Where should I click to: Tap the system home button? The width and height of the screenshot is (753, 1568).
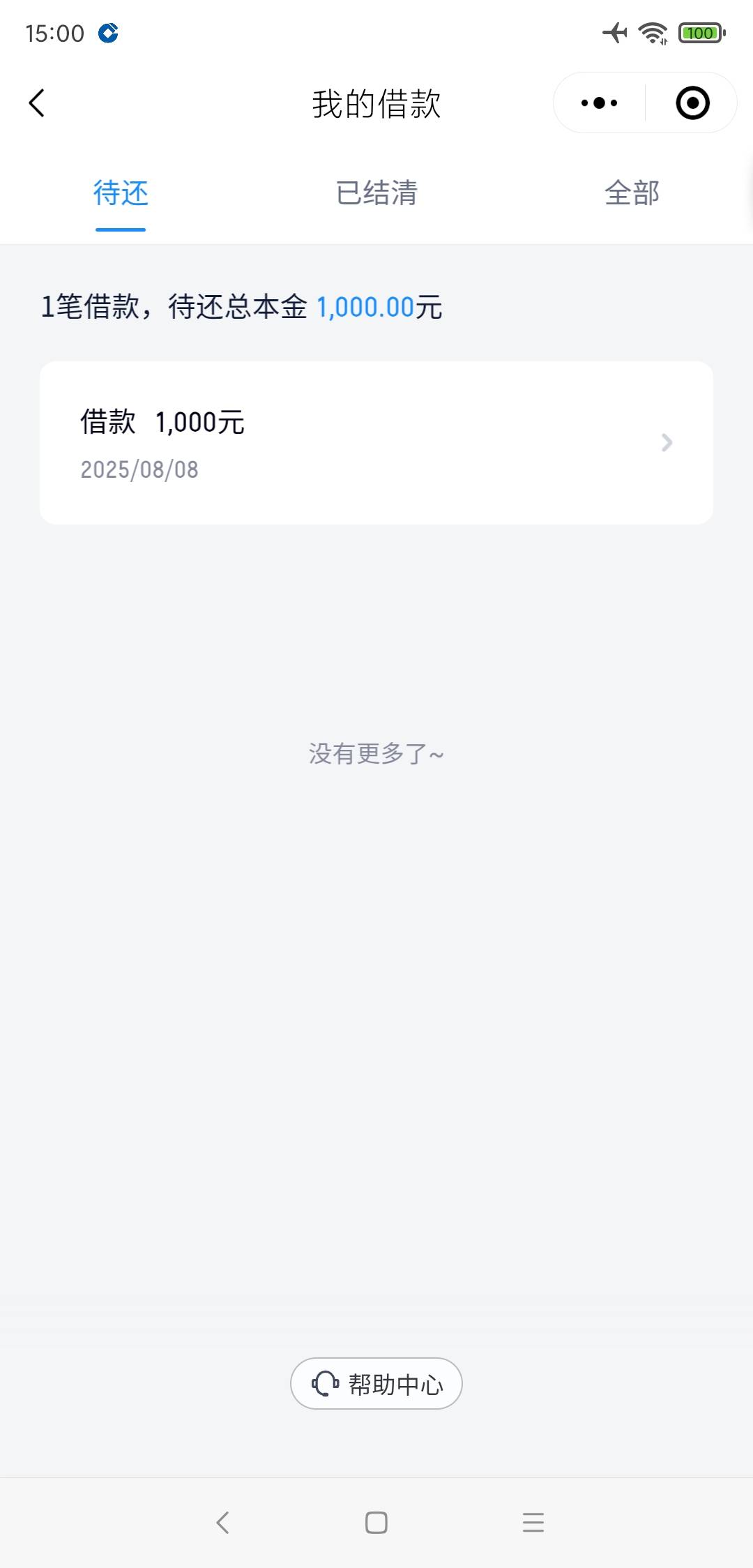click(376, 1522)
